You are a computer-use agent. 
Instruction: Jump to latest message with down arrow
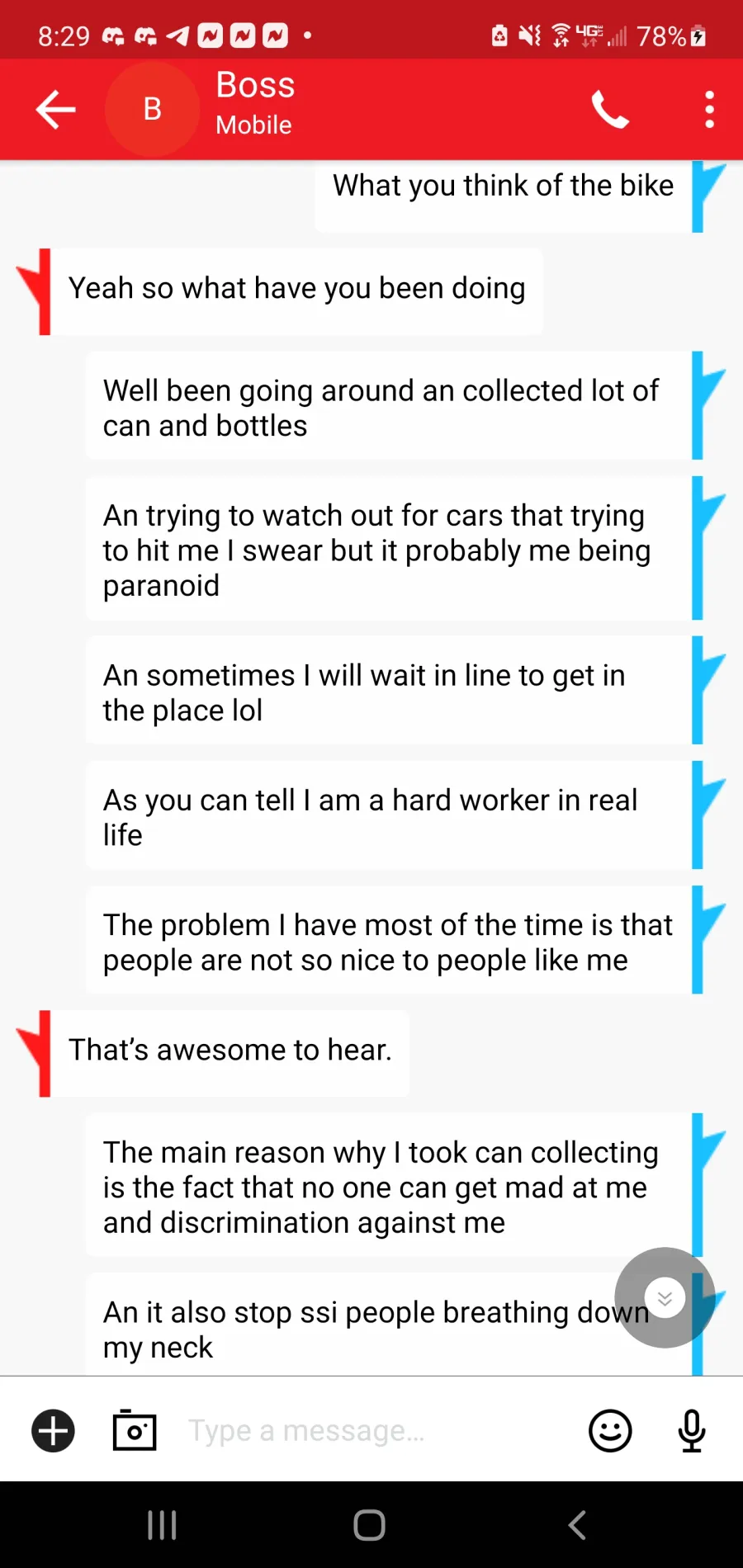pyautogui.click(x=665, y=1298)
